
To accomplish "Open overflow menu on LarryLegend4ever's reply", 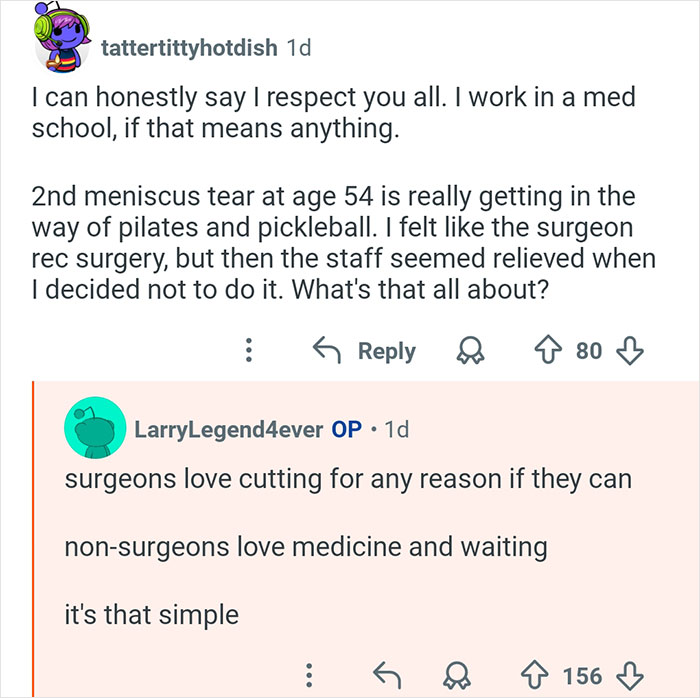I will tap(310, 675).
